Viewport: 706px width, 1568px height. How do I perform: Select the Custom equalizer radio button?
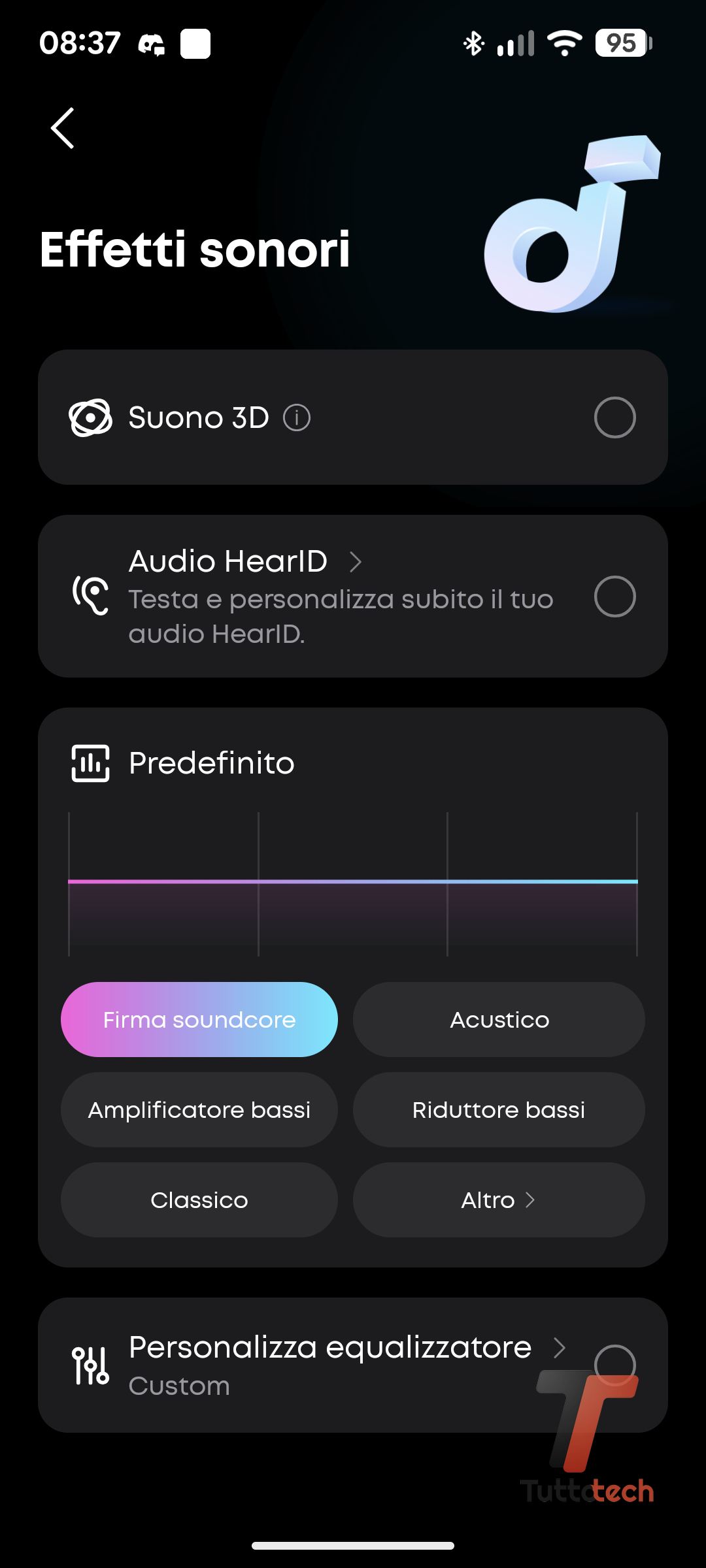(614, 1365)
